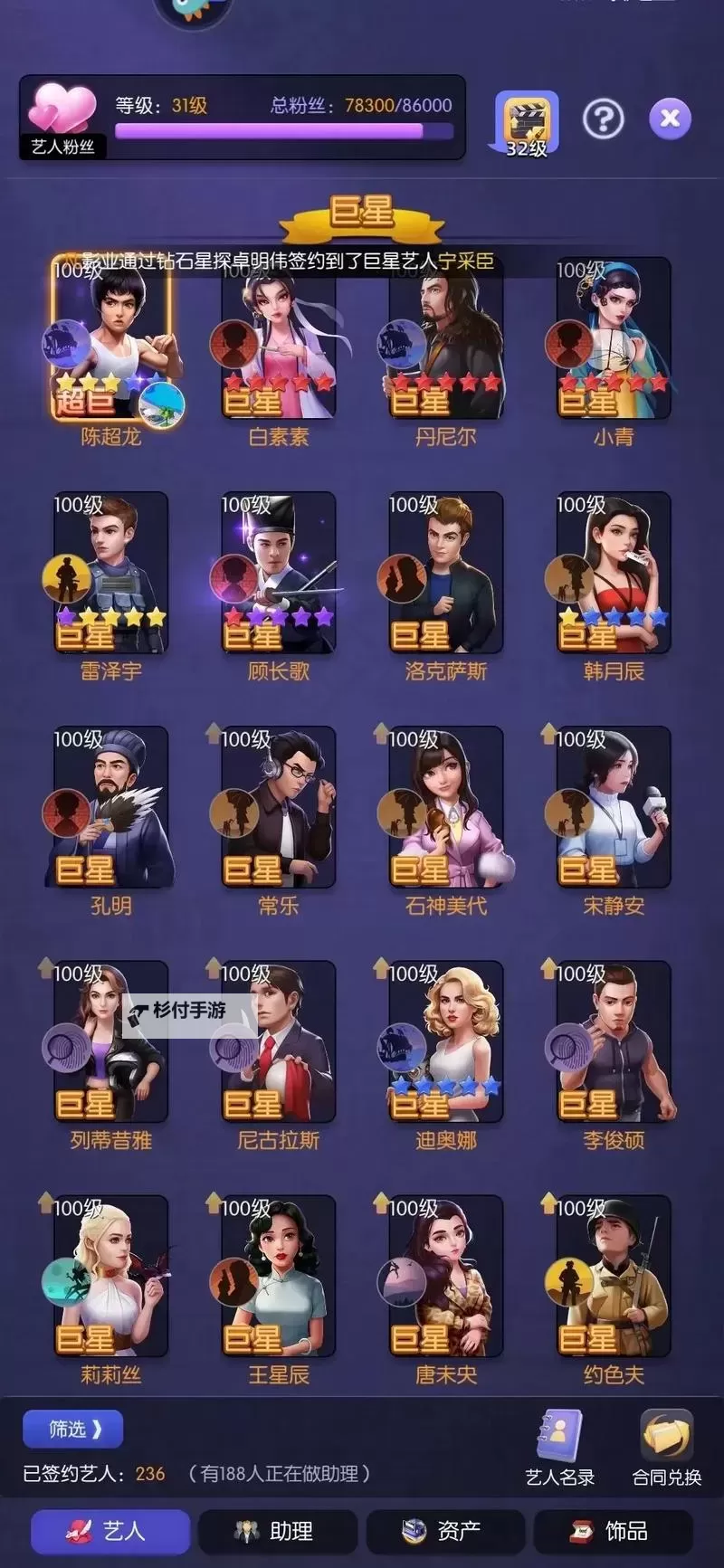The height and width of the screenshot is (1568, 724).
Task: Open artist card 白素素
Action: 279,344
